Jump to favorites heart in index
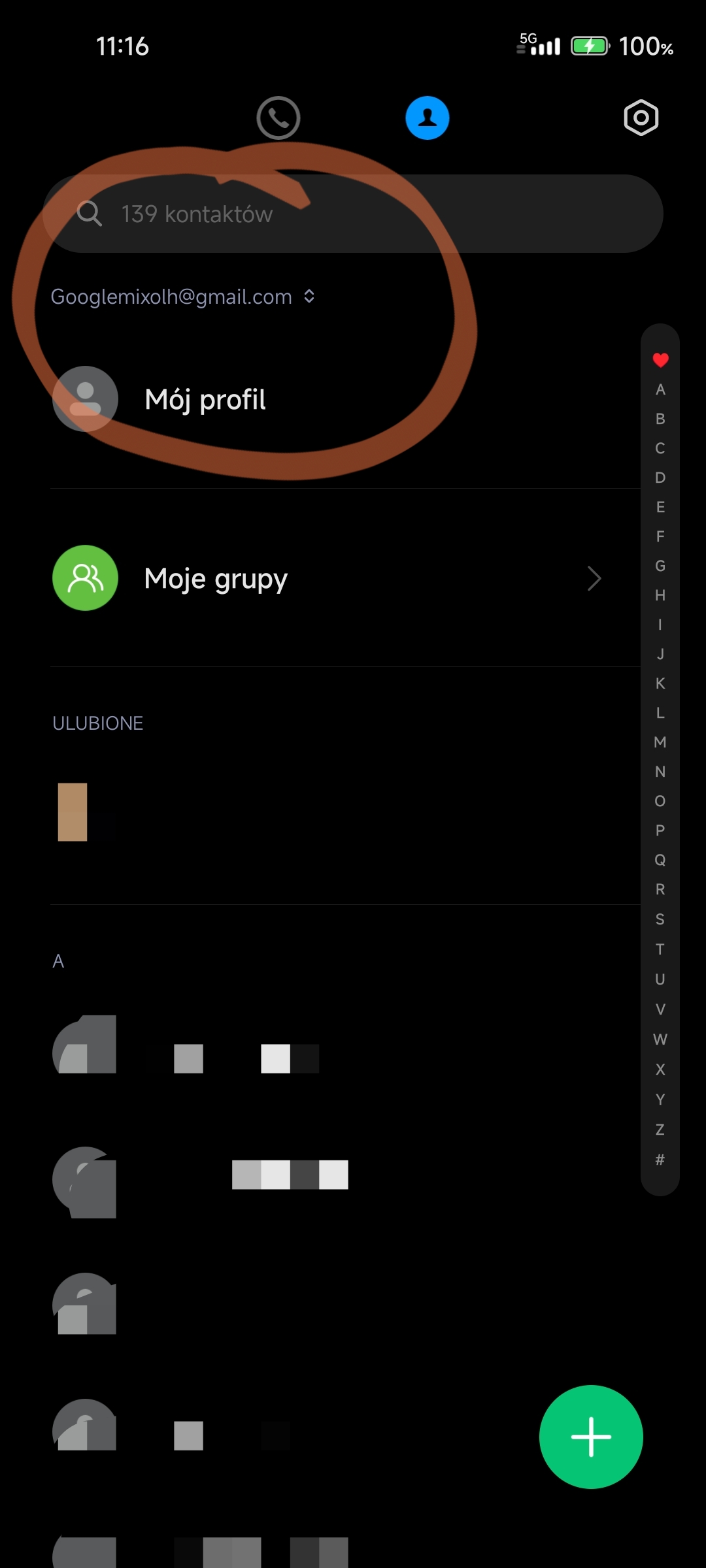Viewport: 706px width, 1568px height. point(660,359)
